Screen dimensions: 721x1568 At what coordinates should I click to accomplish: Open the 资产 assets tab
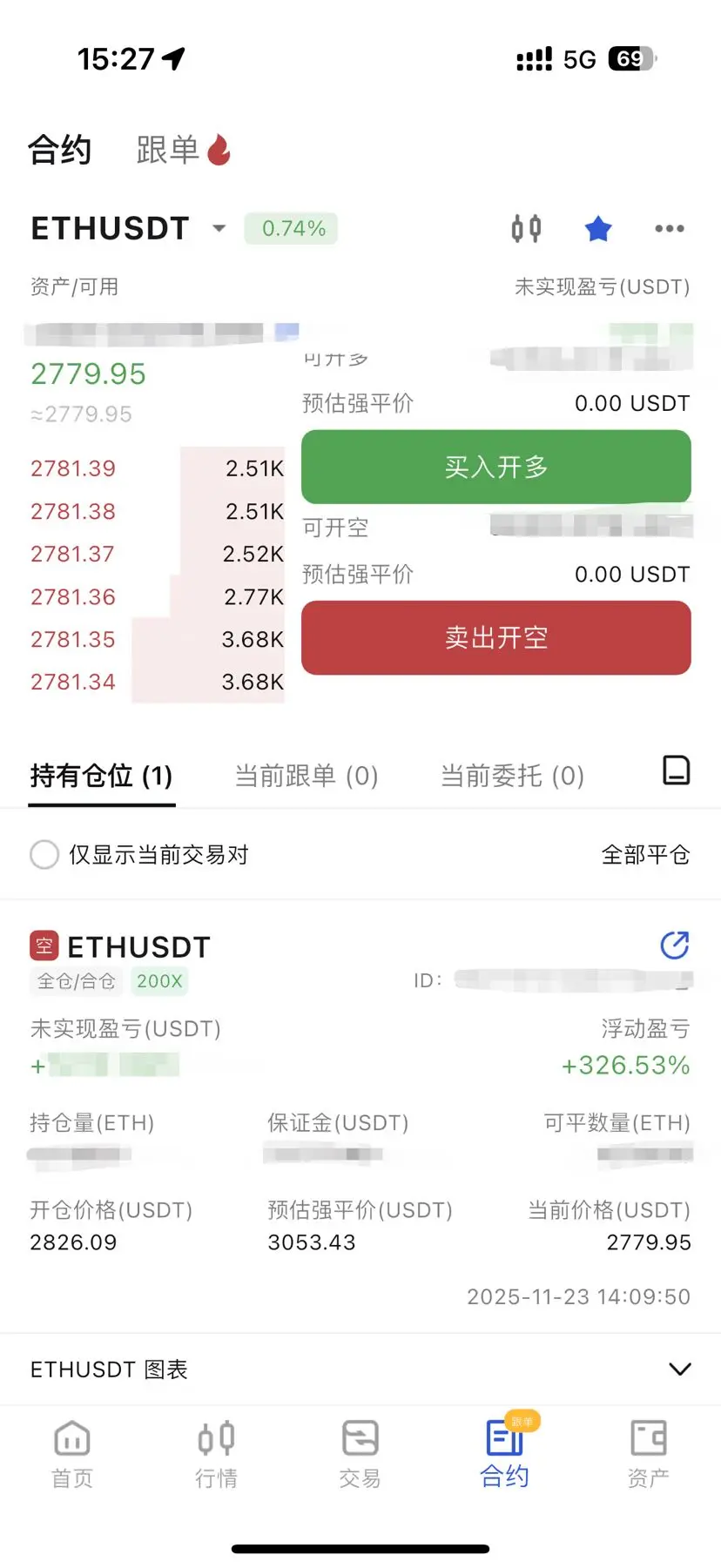pyautogui.click(x=648, y=1454)
